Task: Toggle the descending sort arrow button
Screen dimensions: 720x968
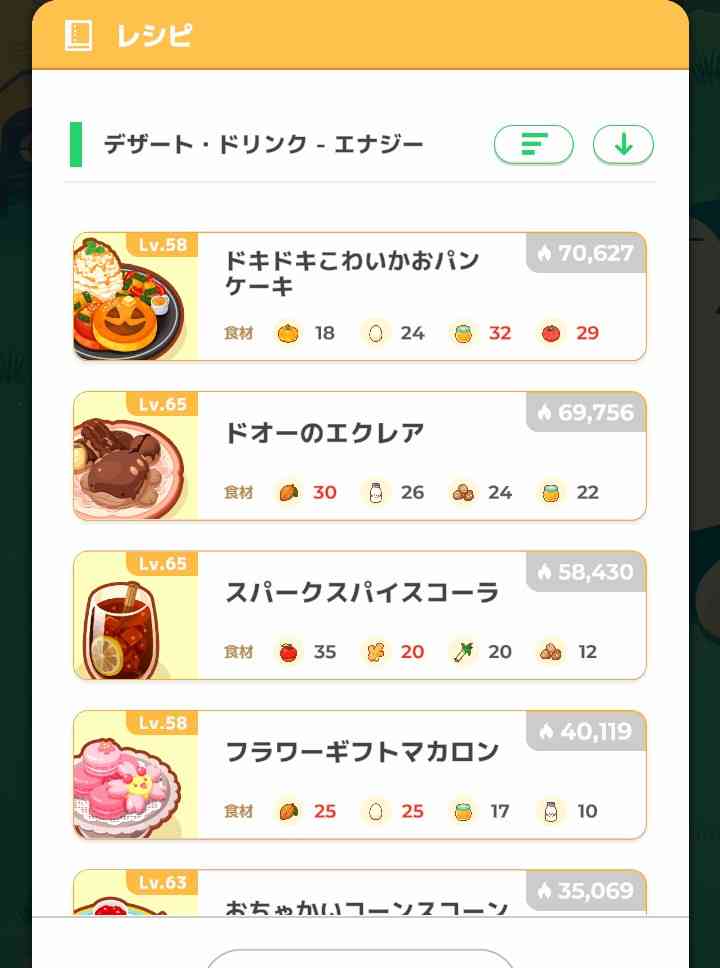Action: [623, 144]
